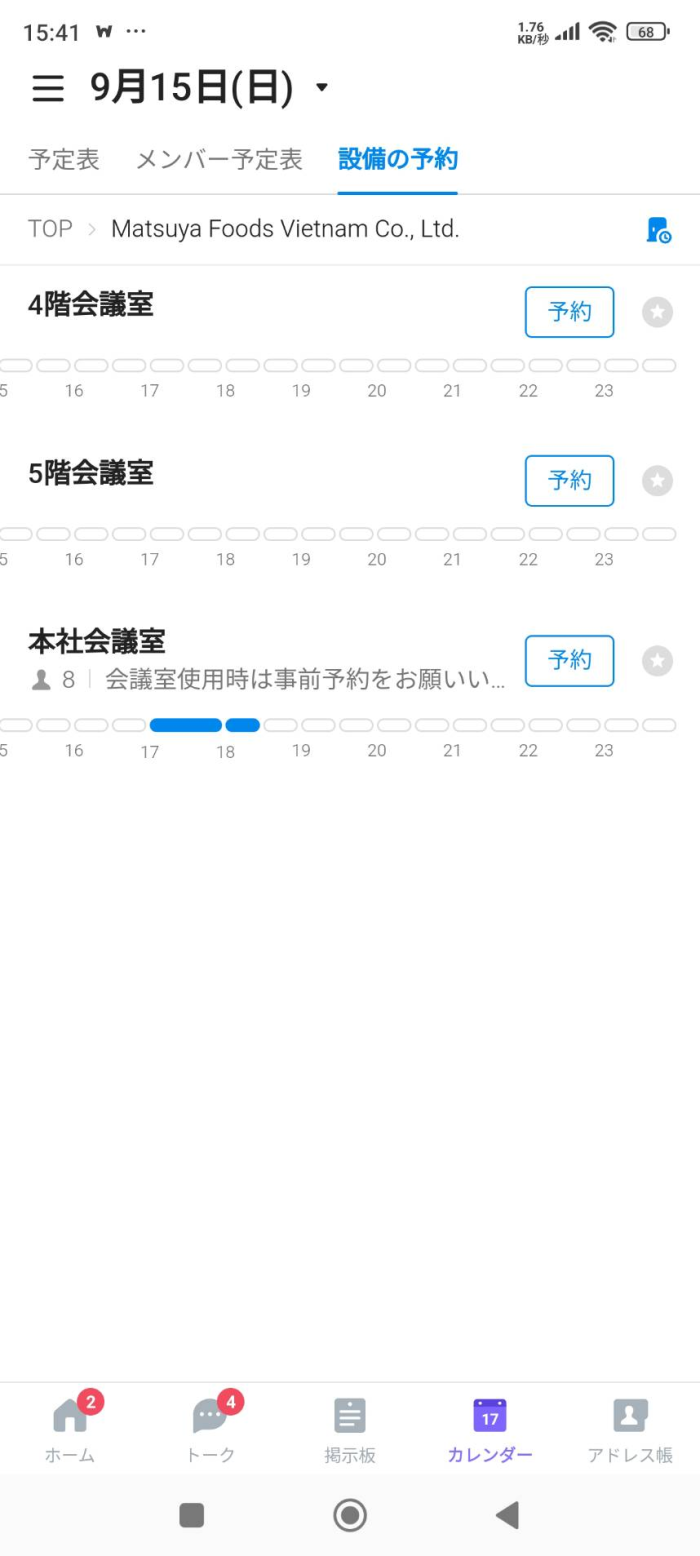Open the hamburger drawer menu

pyautogui.click(x=48, y=88)
